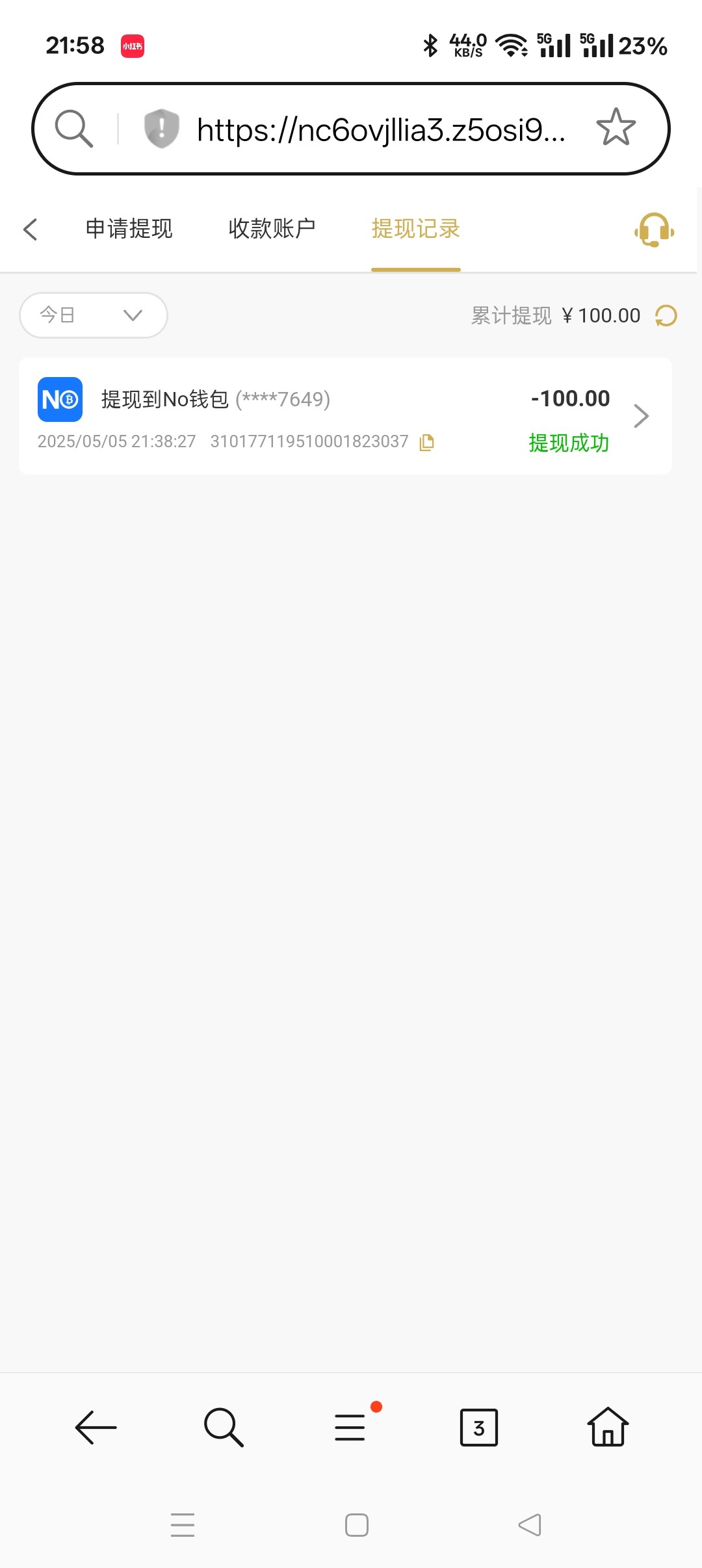
Task: Open the browser menu with the red dot
Action: point(351,1426)
